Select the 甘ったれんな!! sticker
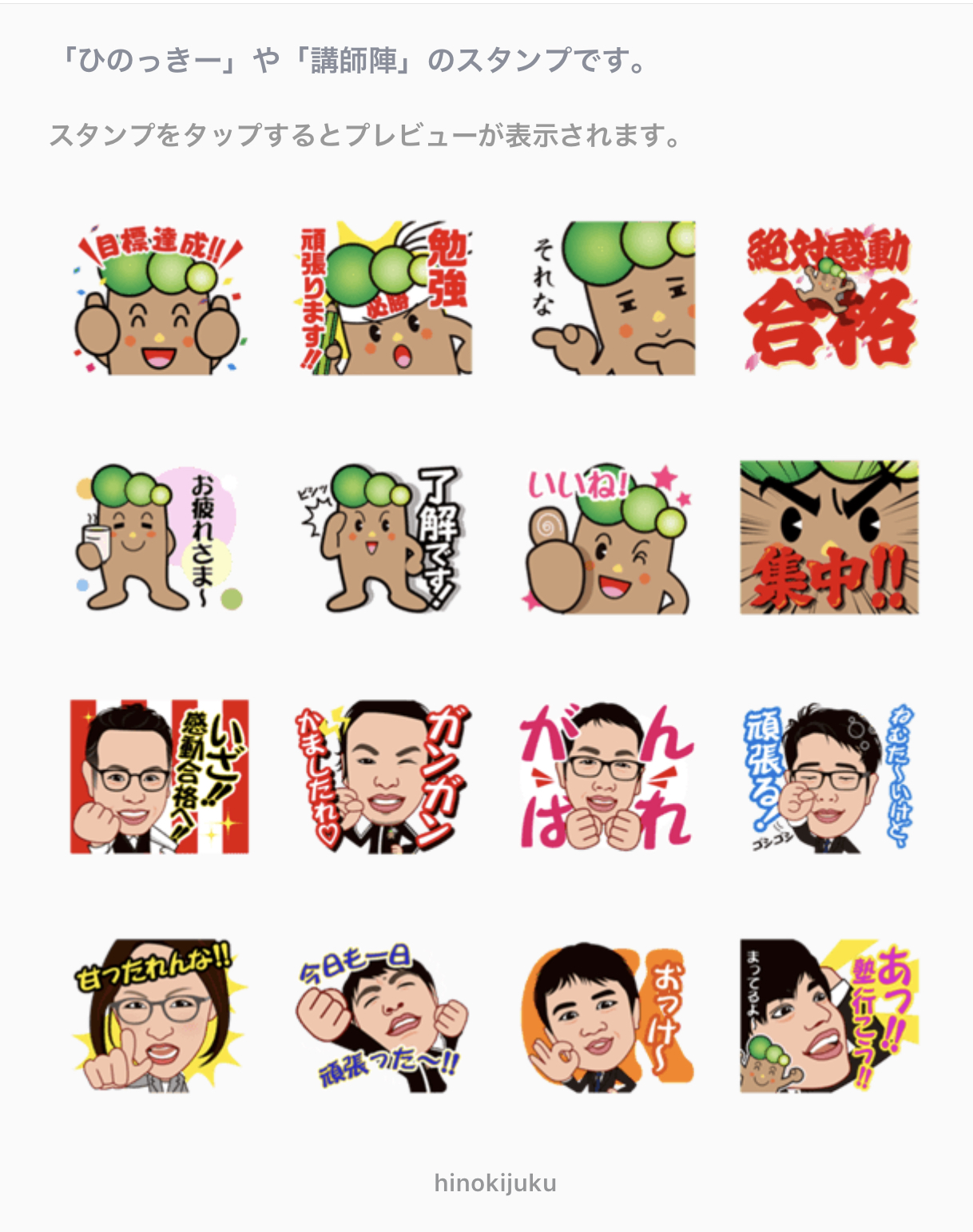 (159, 1015)
